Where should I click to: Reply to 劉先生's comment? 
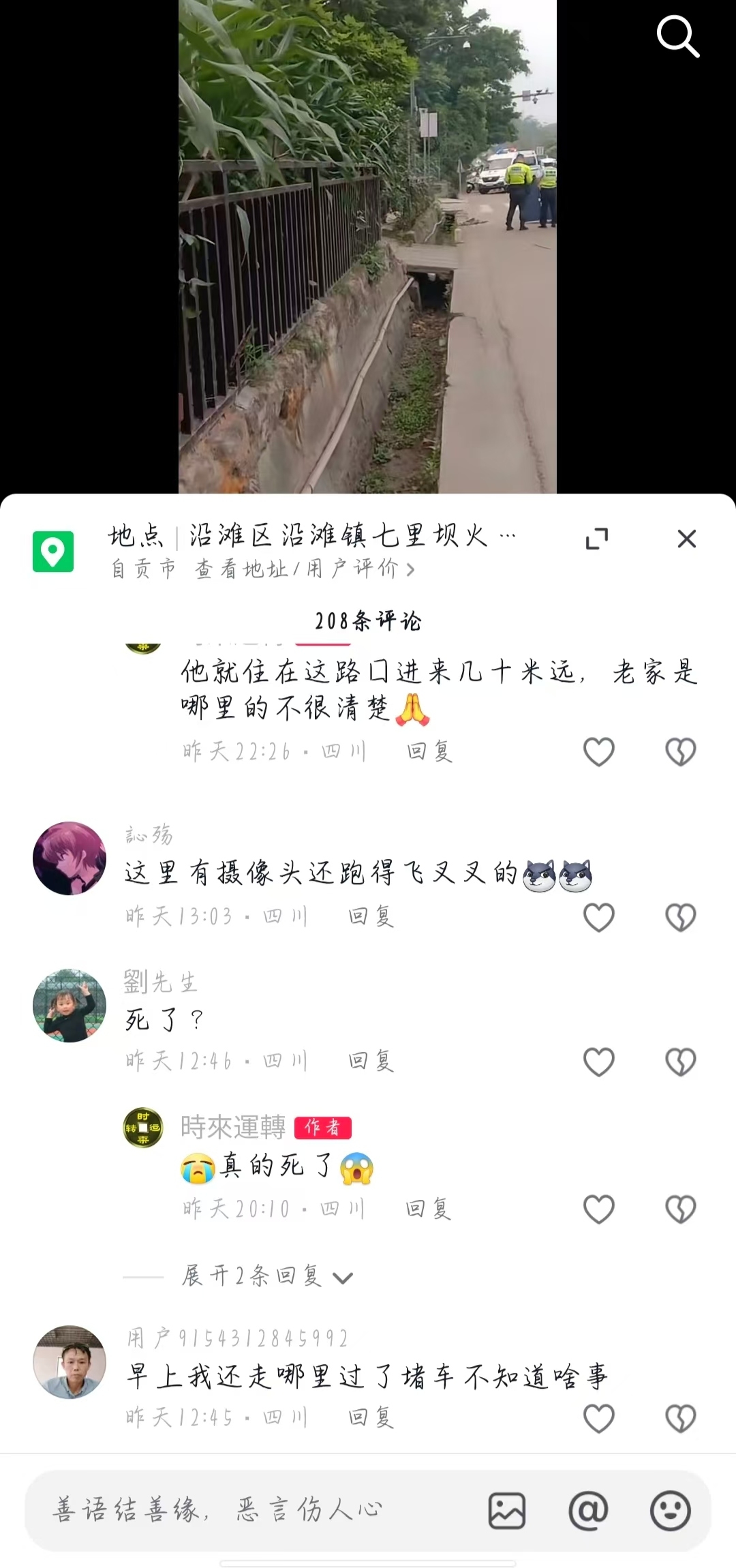point(371,1061)
